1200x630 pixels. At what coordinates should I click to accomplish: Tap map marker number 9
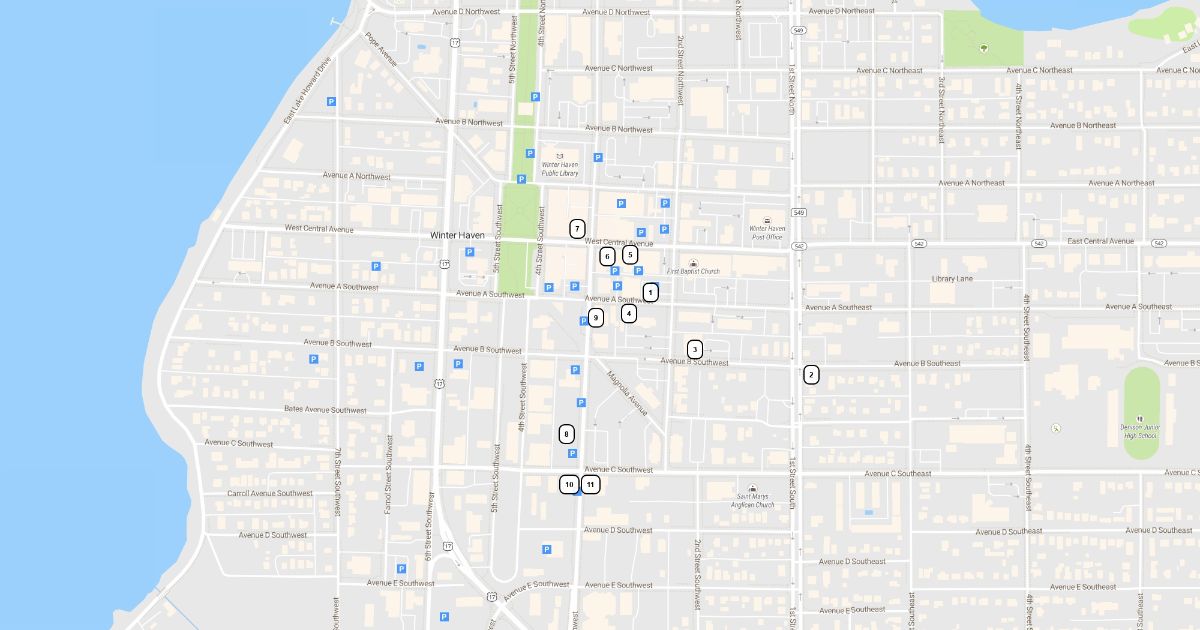596,318
